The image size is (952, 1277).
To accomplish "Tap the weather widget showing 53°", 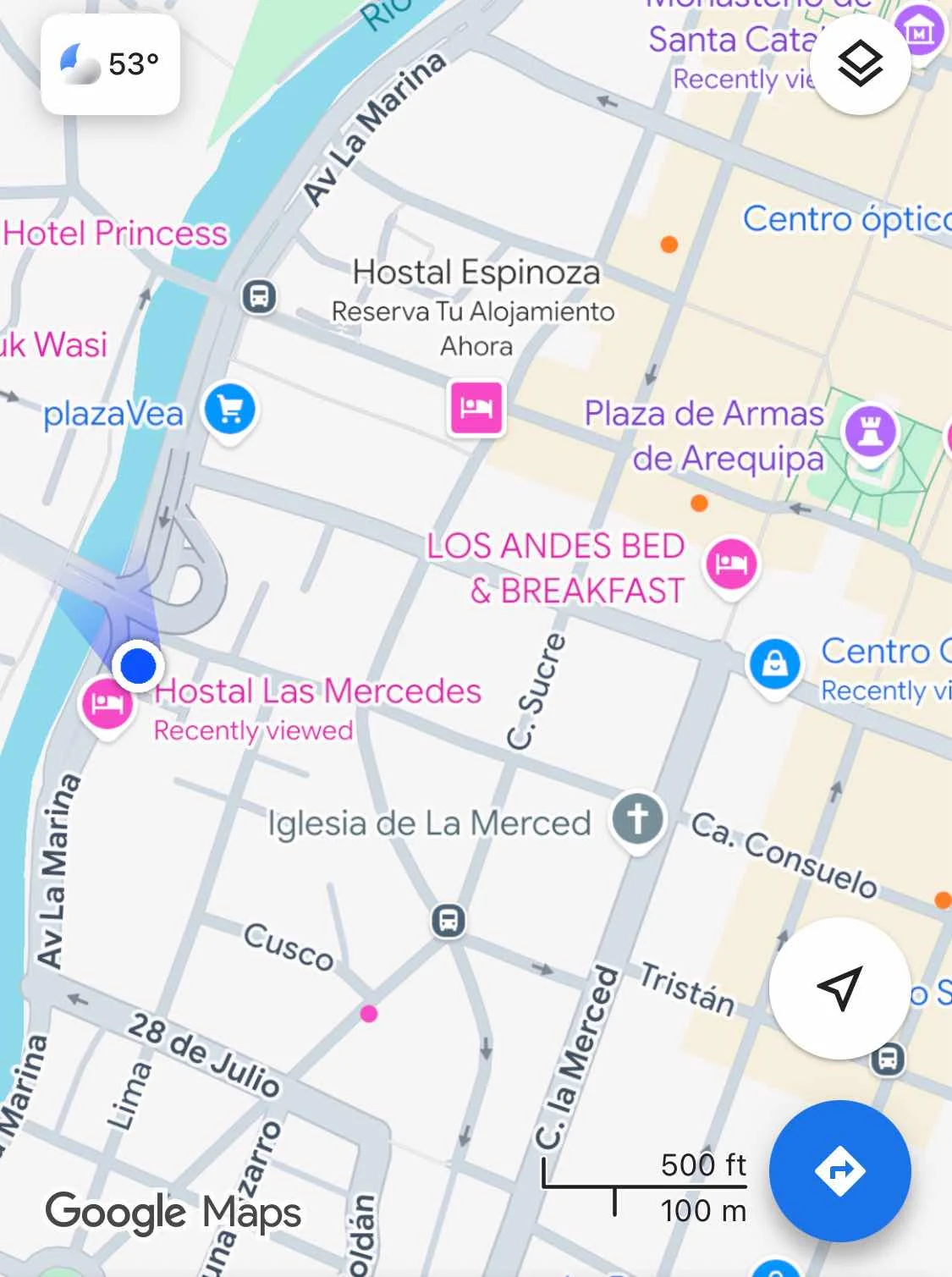I will point(110,64).
